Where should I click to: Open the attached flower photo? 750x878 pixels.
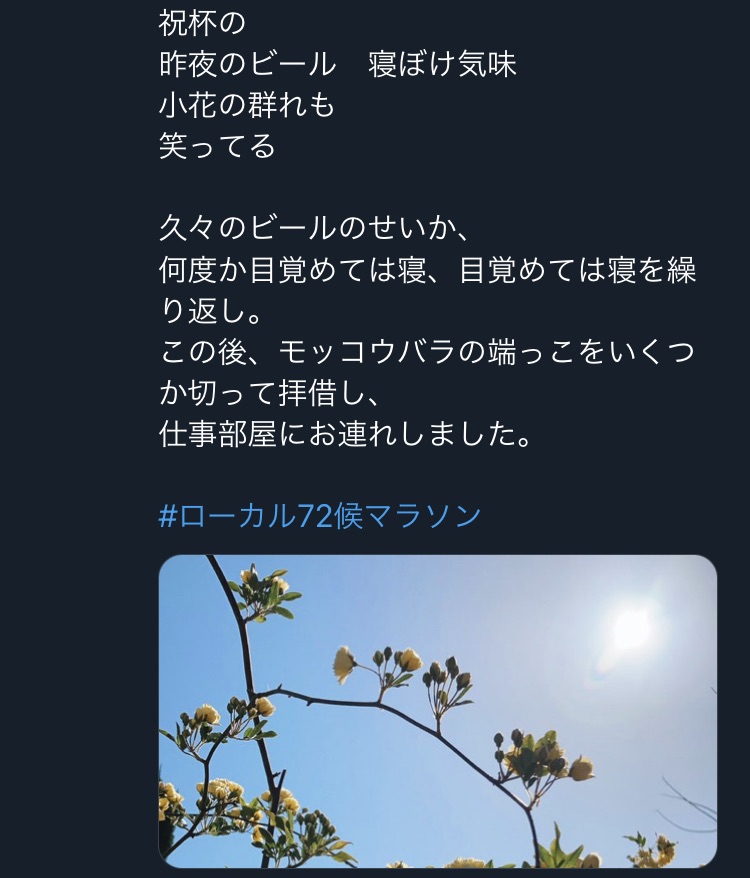[438, 710]
